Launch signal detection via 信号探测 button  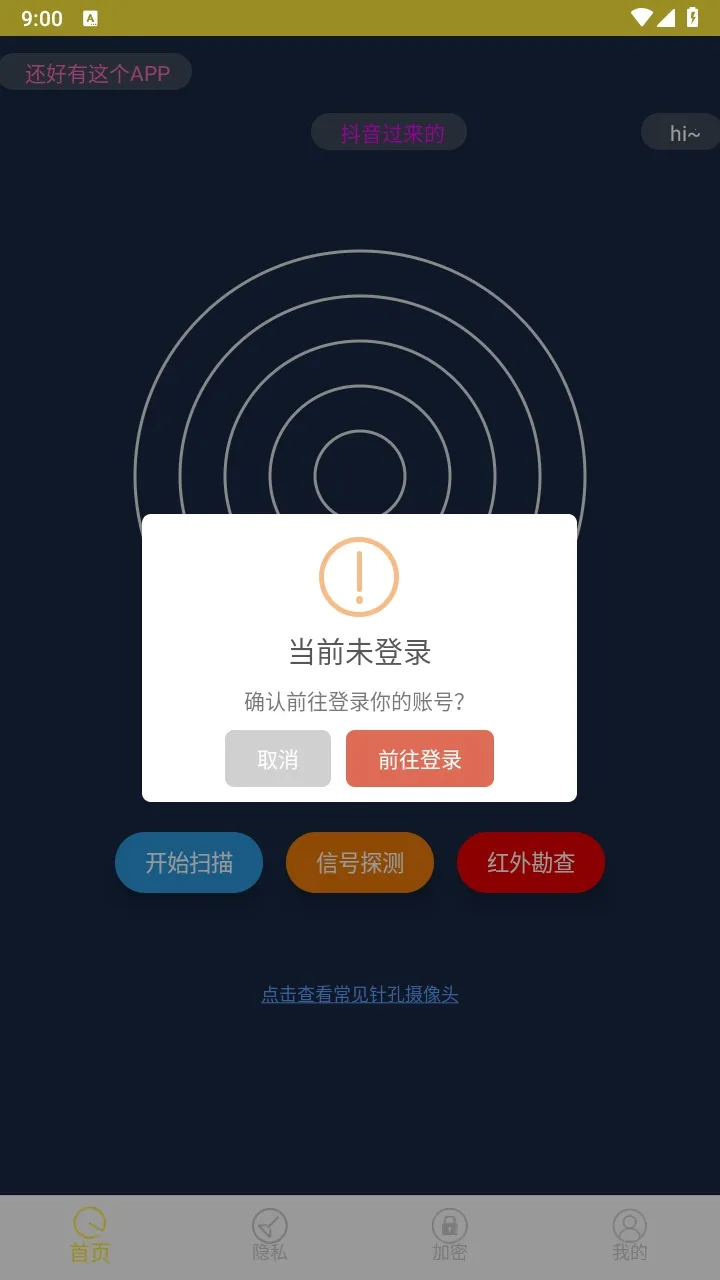(x=359, y=862)
